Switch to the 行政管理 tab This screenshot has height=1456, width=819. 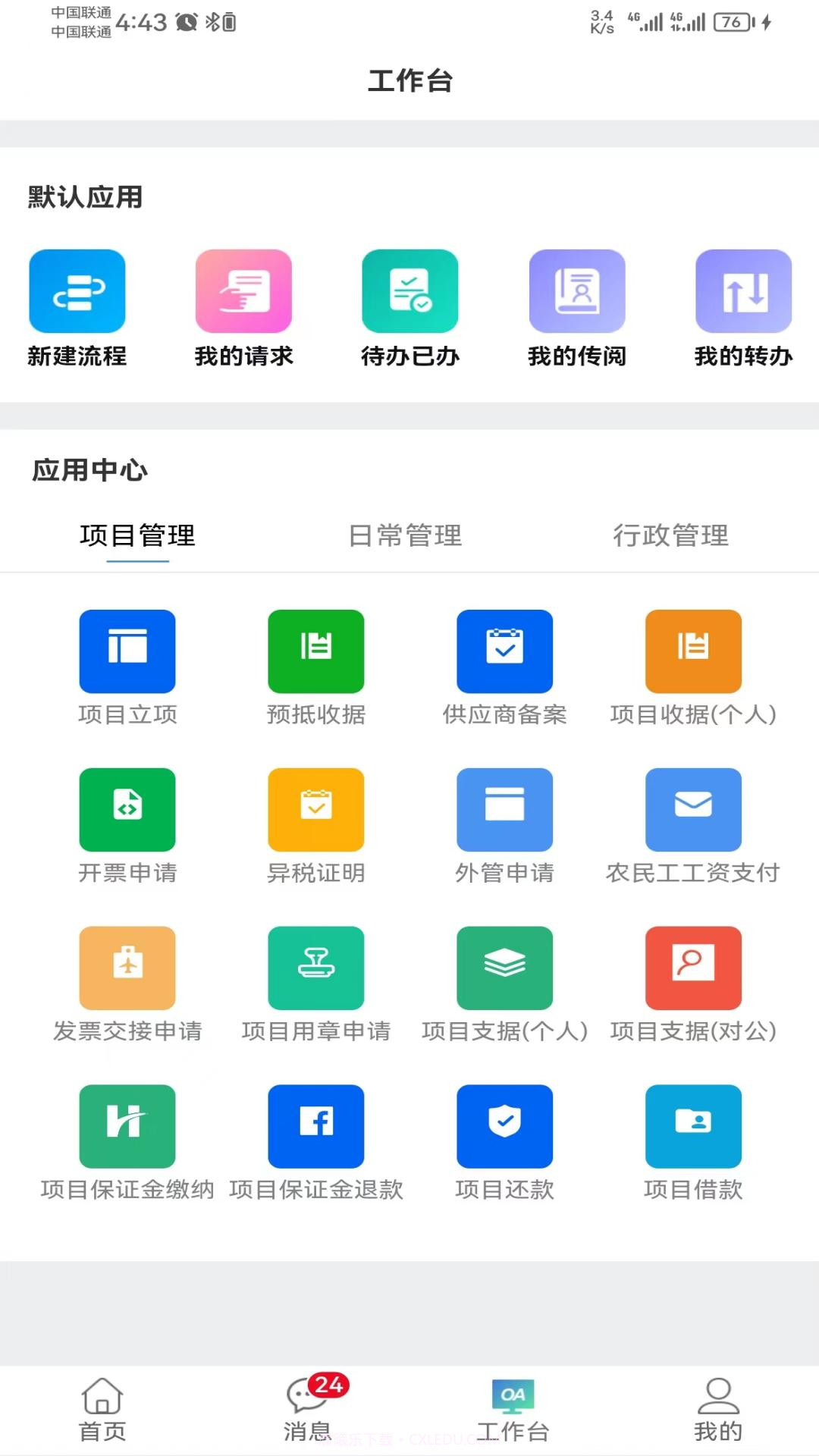coord(672,536)
